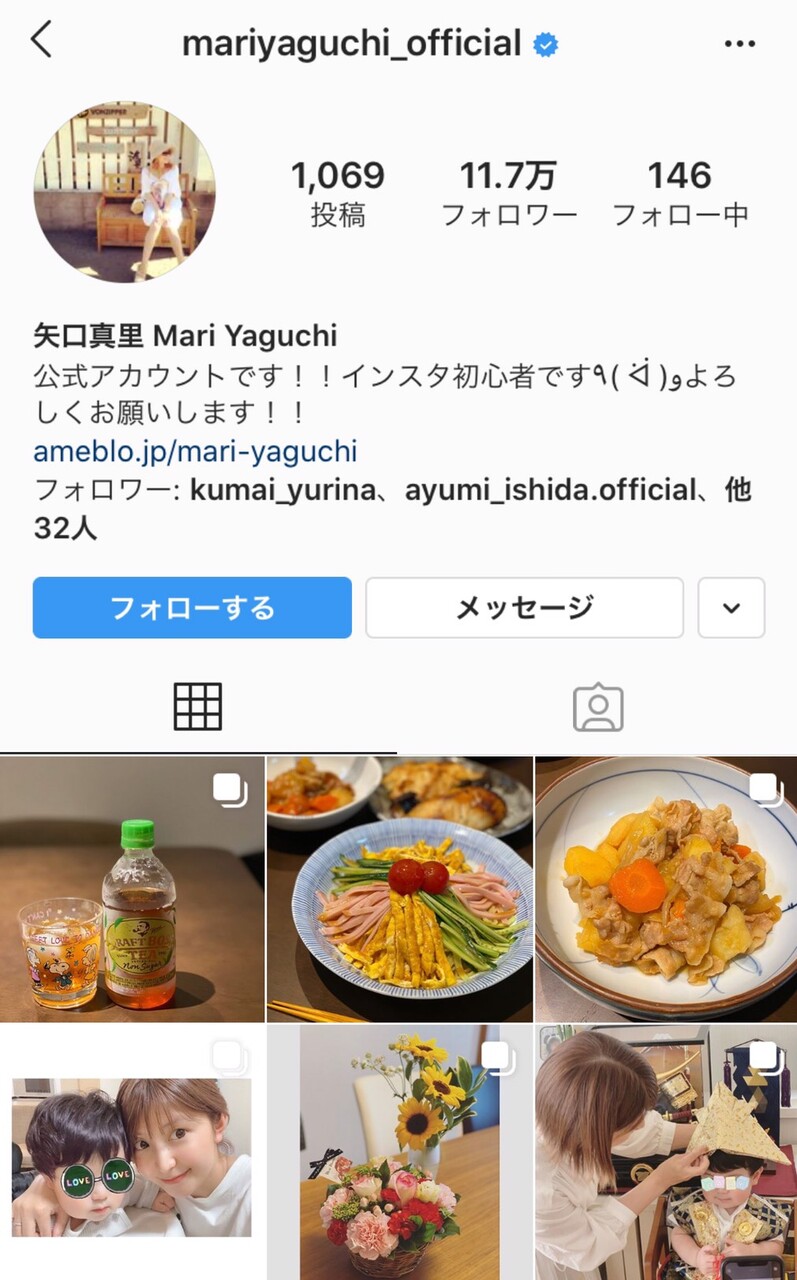Viewport: 797px width, 1280px height.
Task: Open the cold noodle dish post
Action: click(399, 889)
